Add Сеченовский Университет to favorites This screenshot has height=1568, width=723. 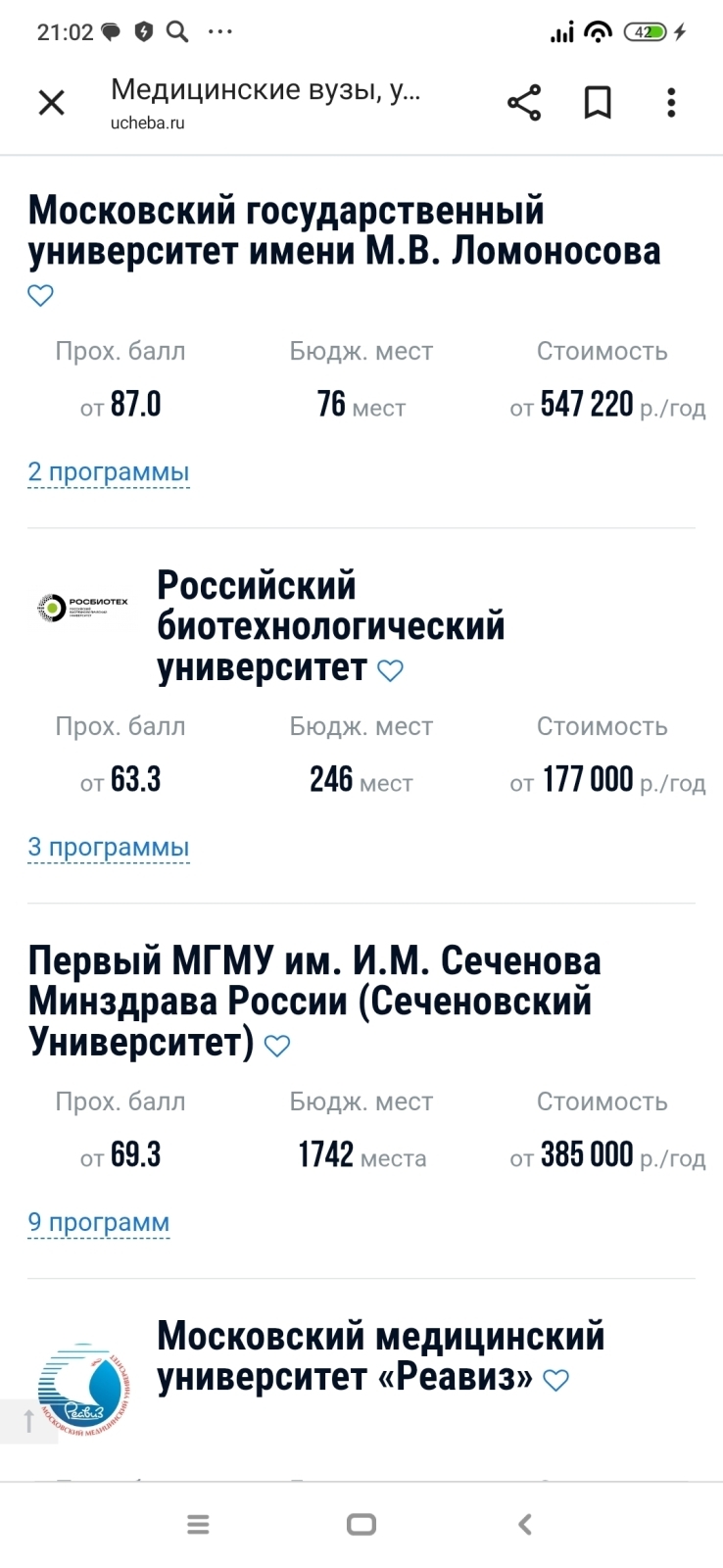278,1046
